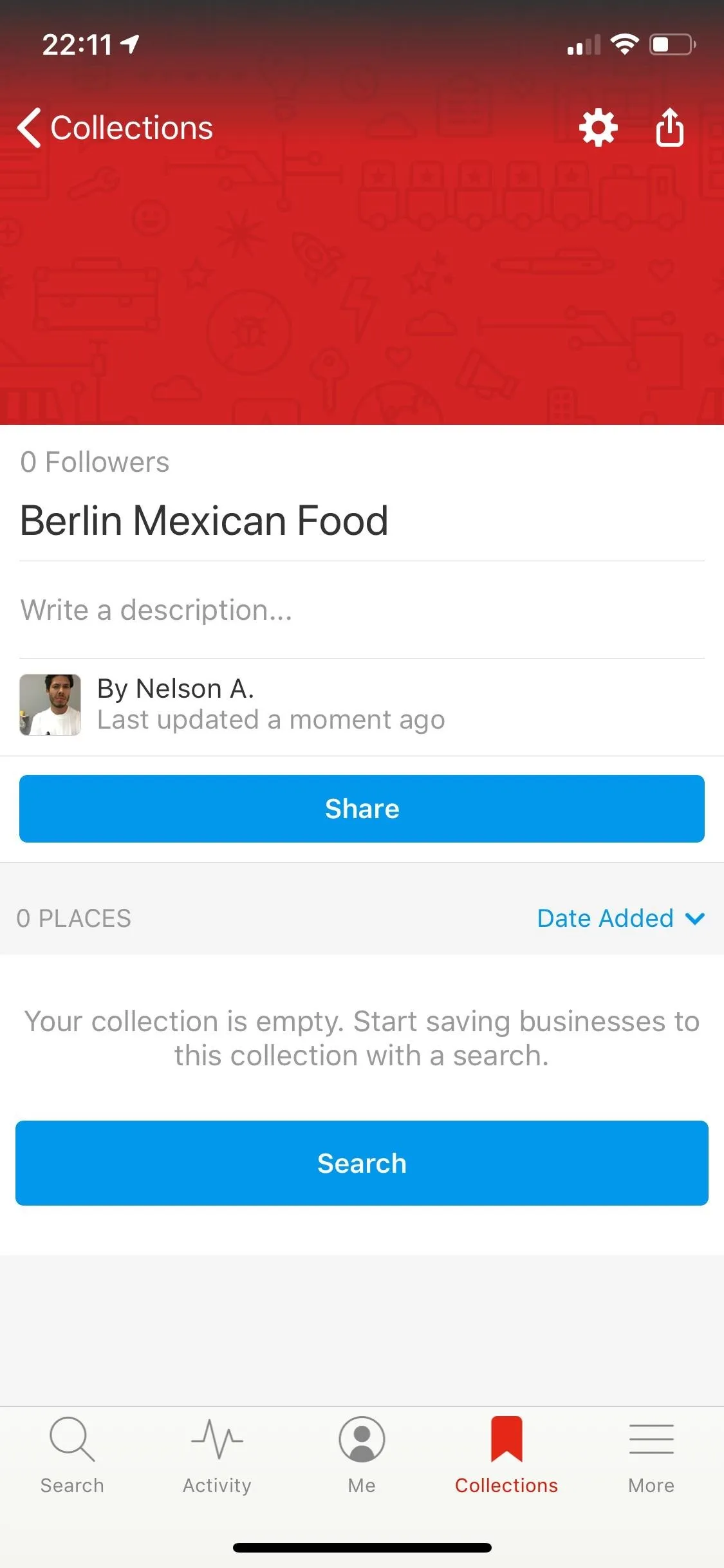The image size is (724, 1568).
Task: Tap the share icon in header
Action: click(x=669, y=127)
